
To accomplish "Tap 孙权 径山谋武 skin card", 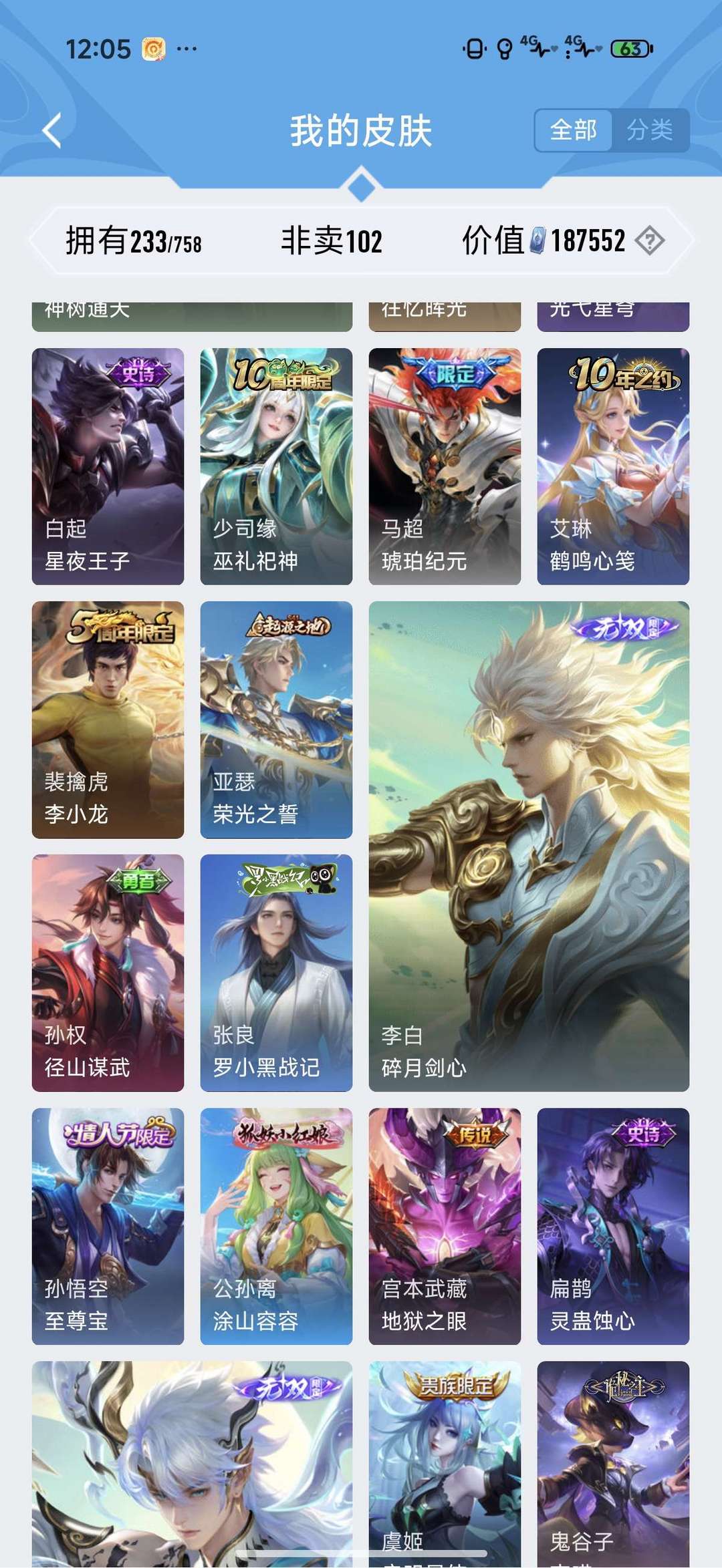I will 108,972.
